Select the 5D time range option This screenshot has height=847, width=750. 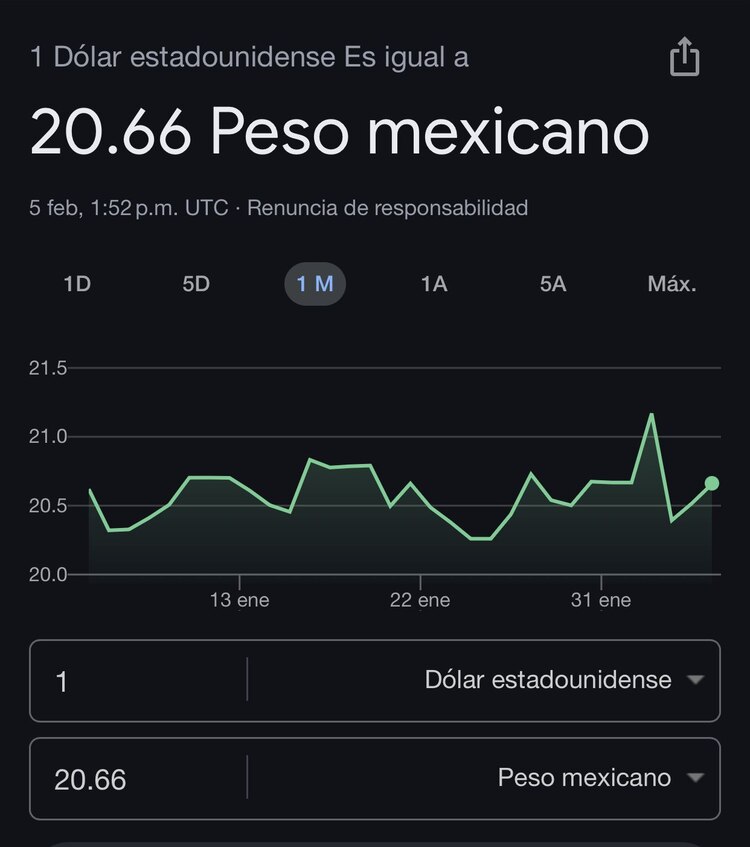pyautogui.click(x=195, y=284)
